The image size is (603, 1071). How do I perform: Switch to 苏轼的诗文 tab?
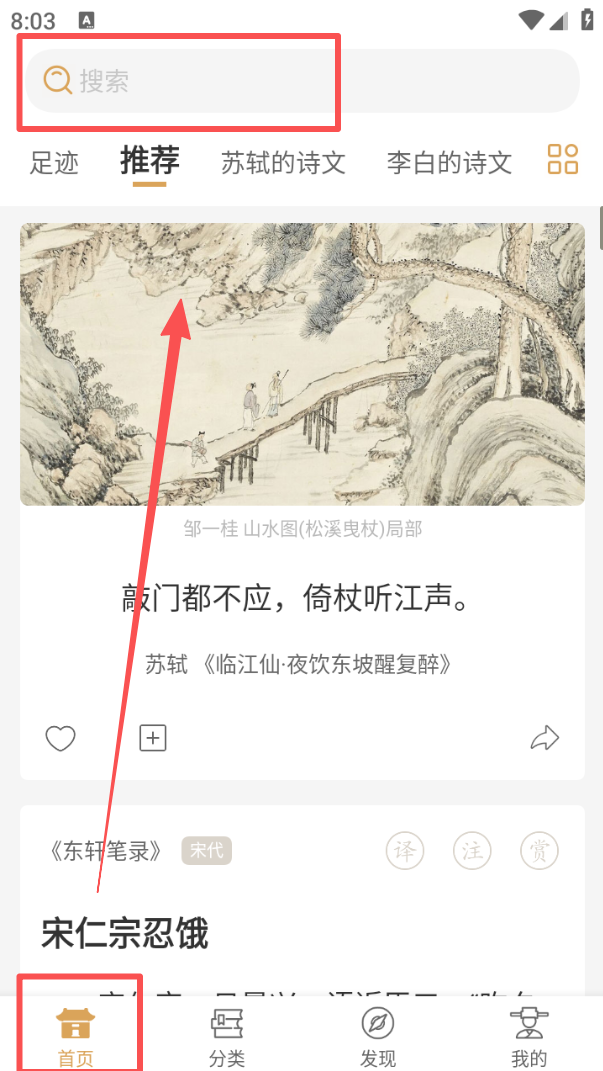(283, 162)
